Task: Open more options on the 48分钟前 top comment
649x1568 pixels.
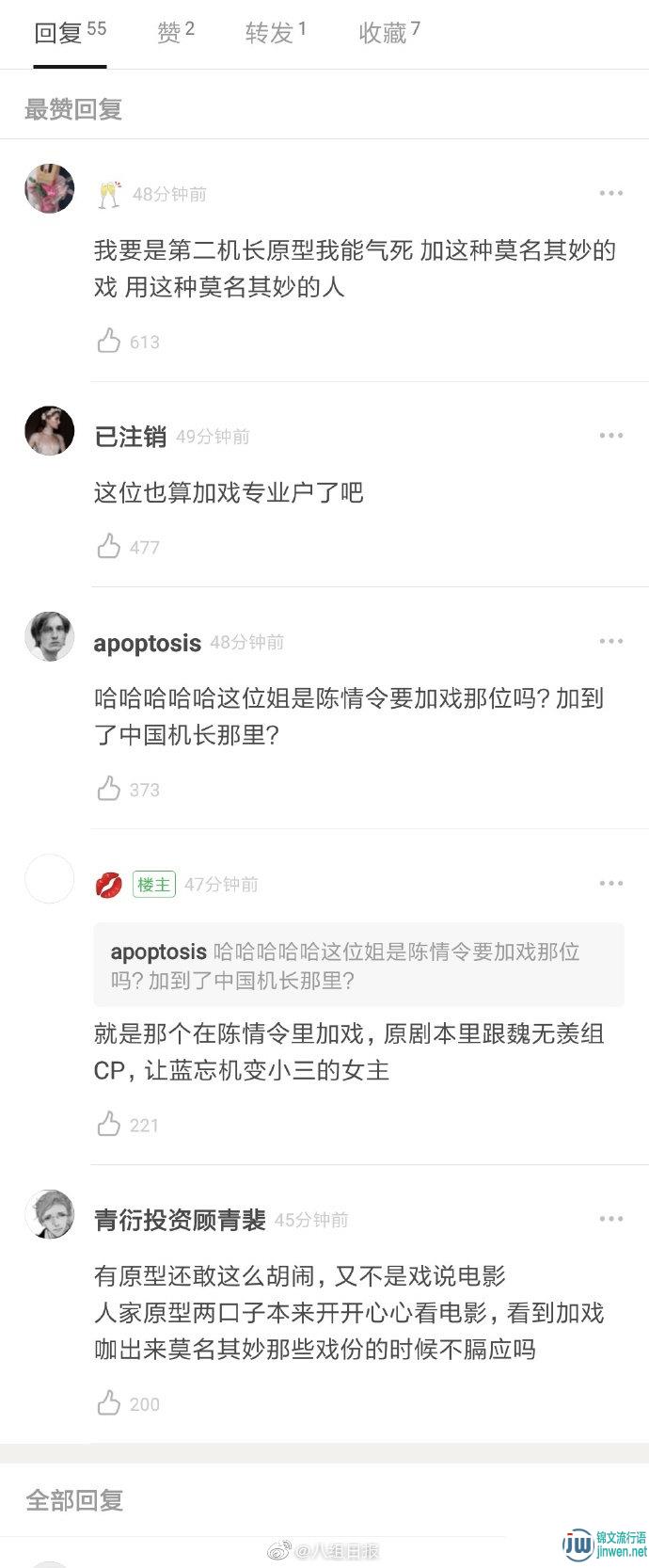Action: (x=610, y=193)
